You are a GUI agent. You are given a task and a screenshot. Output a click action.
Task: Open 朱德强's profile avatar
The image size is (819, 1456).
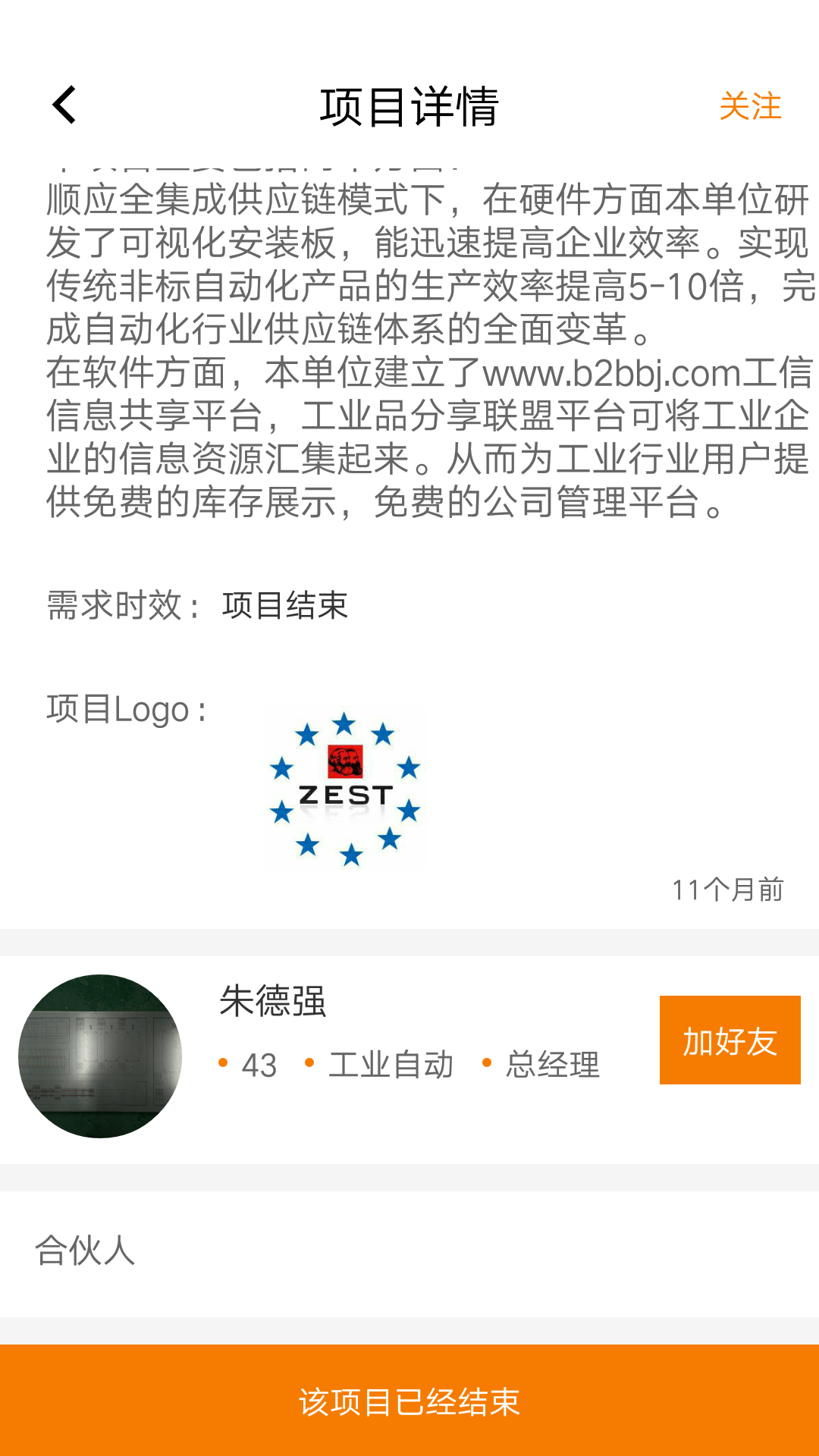point(100,1056)
